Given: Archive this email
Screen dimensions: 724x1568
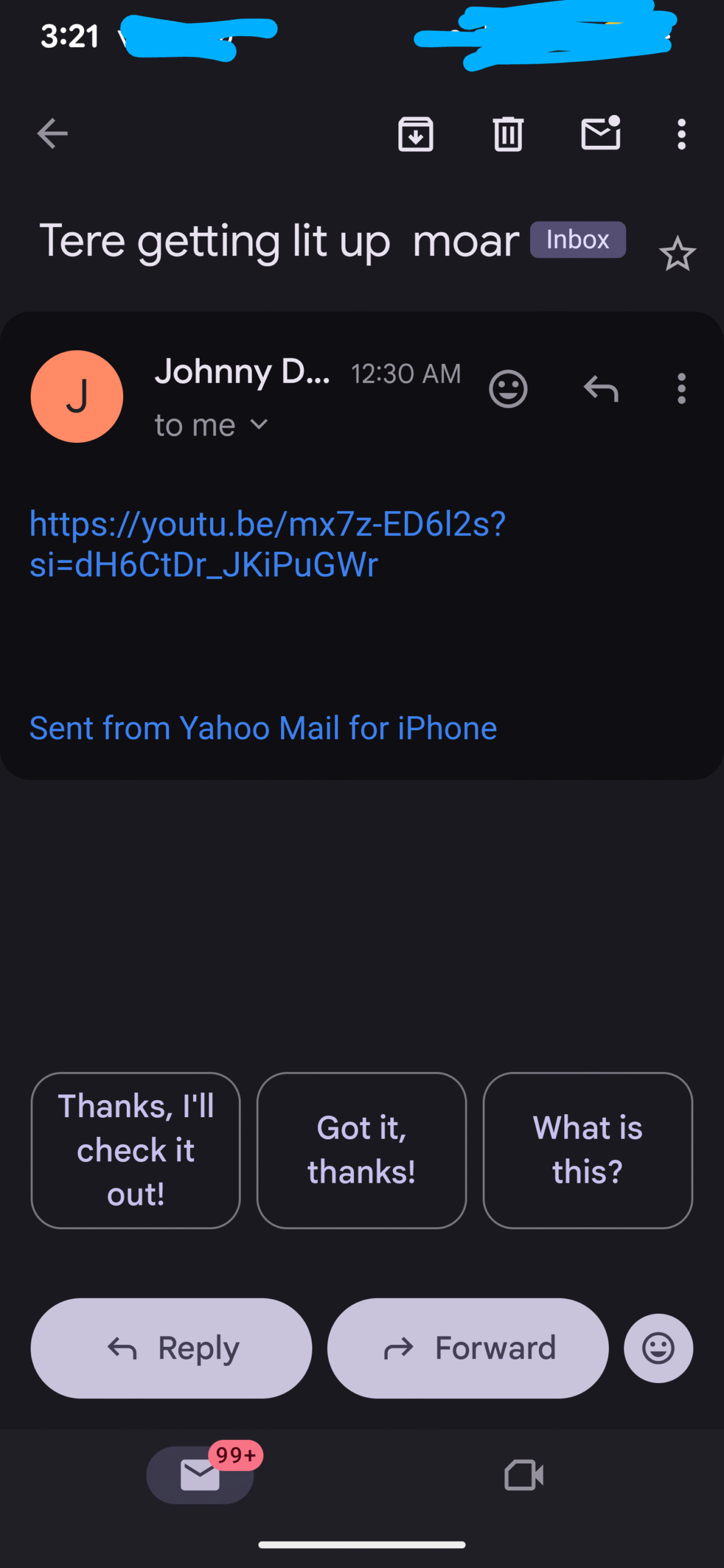Looking at the screenshot, I should (416, 134).
